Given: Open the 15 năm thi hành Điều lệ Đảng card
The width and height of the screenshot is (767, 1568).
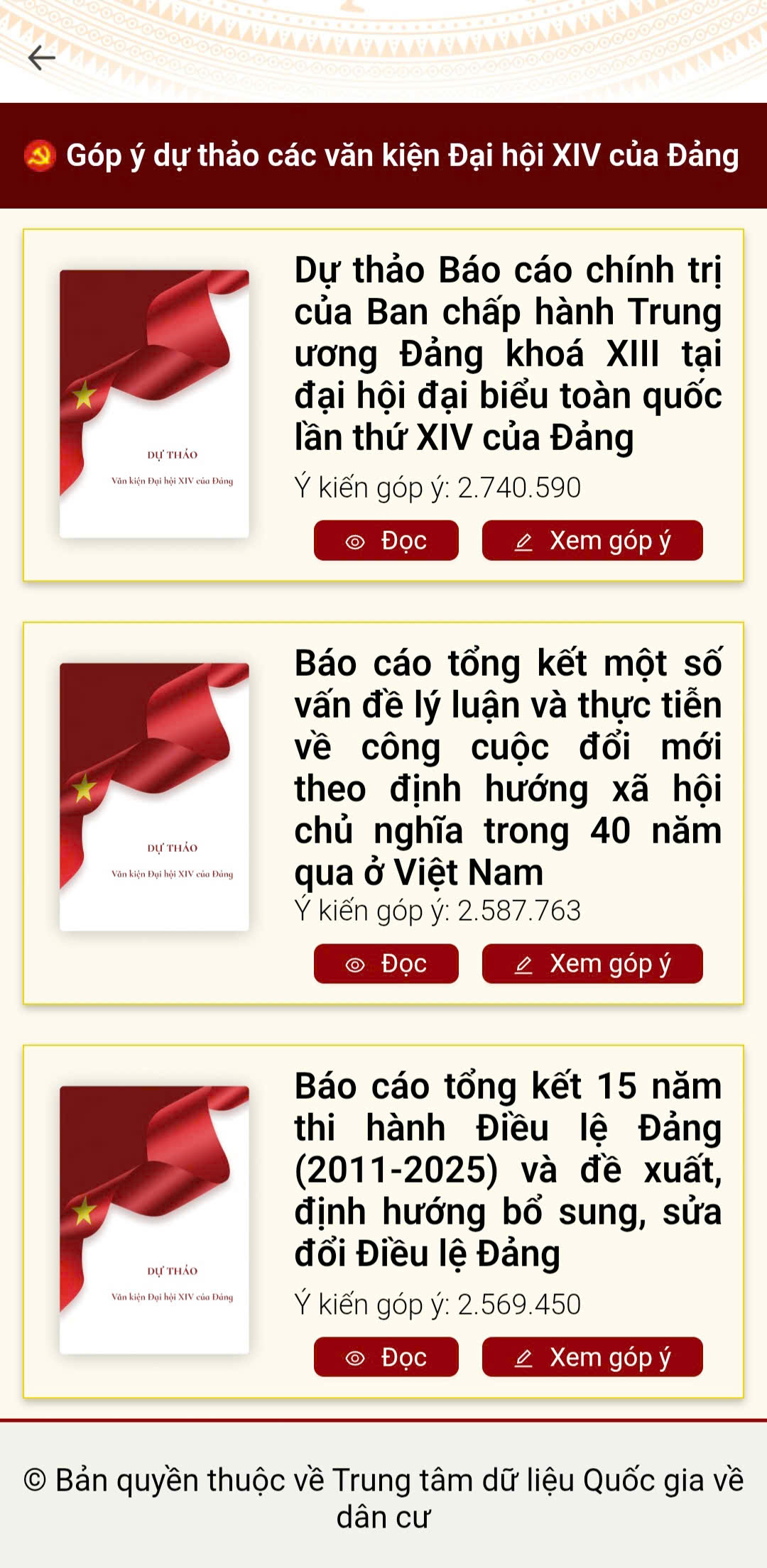Looking at the screenshot, I should point(507,1170).
